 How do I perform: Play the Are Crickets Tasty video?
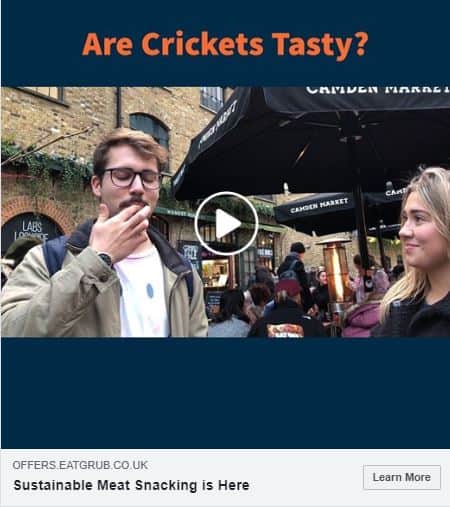click(226, 224)
